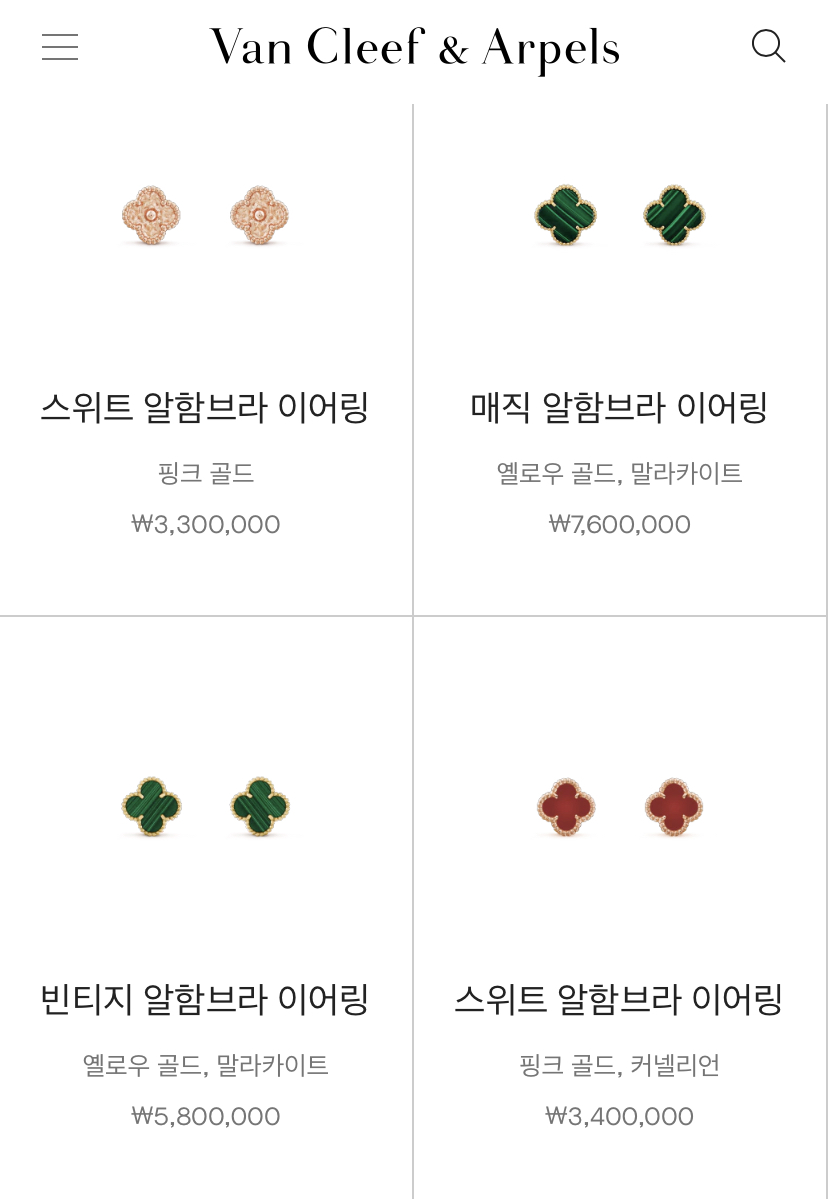The image size is (828, 1199).
Task: Open the search icon
Action: tap(768, 46)
